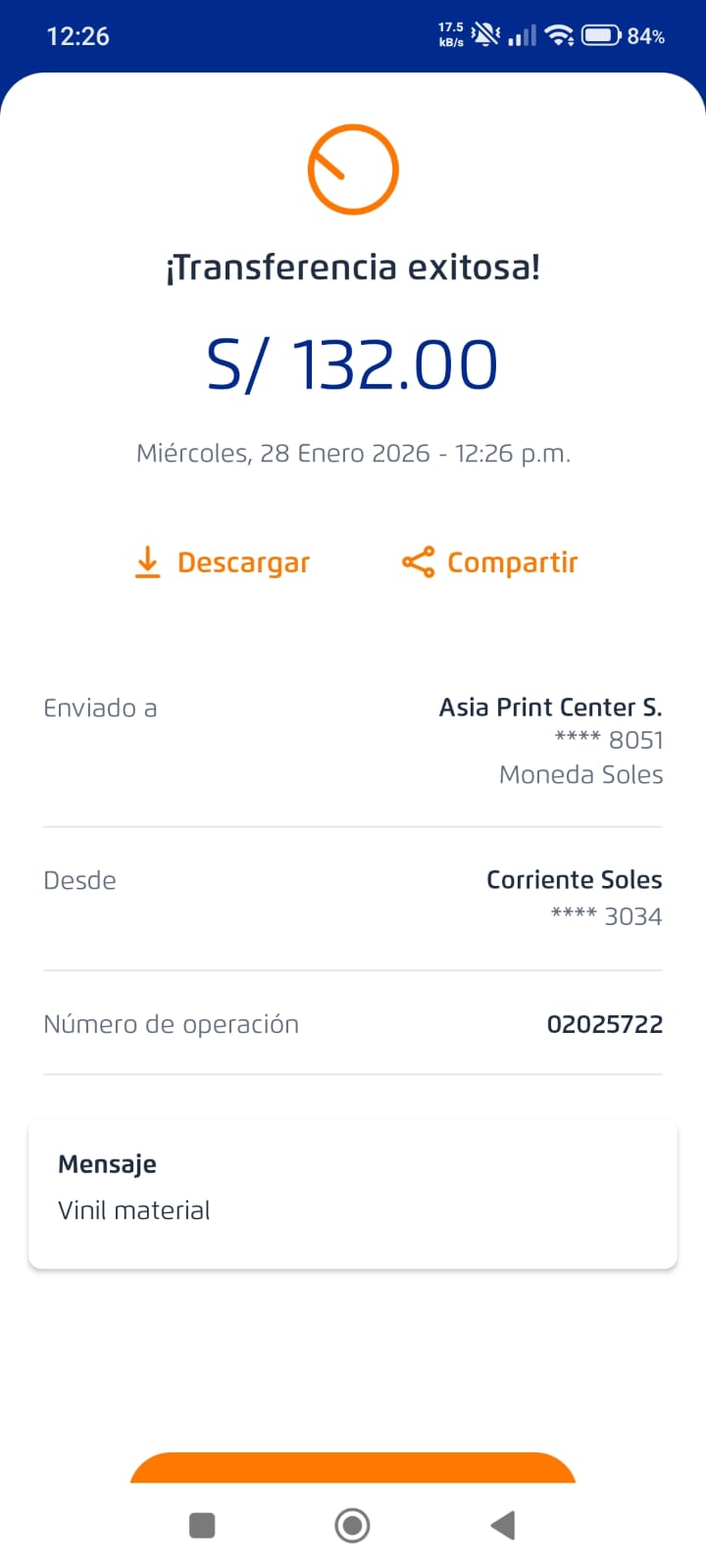Tap the orange button at the bottom
The image size is (706, 1568).
[x=353, y=1468]
